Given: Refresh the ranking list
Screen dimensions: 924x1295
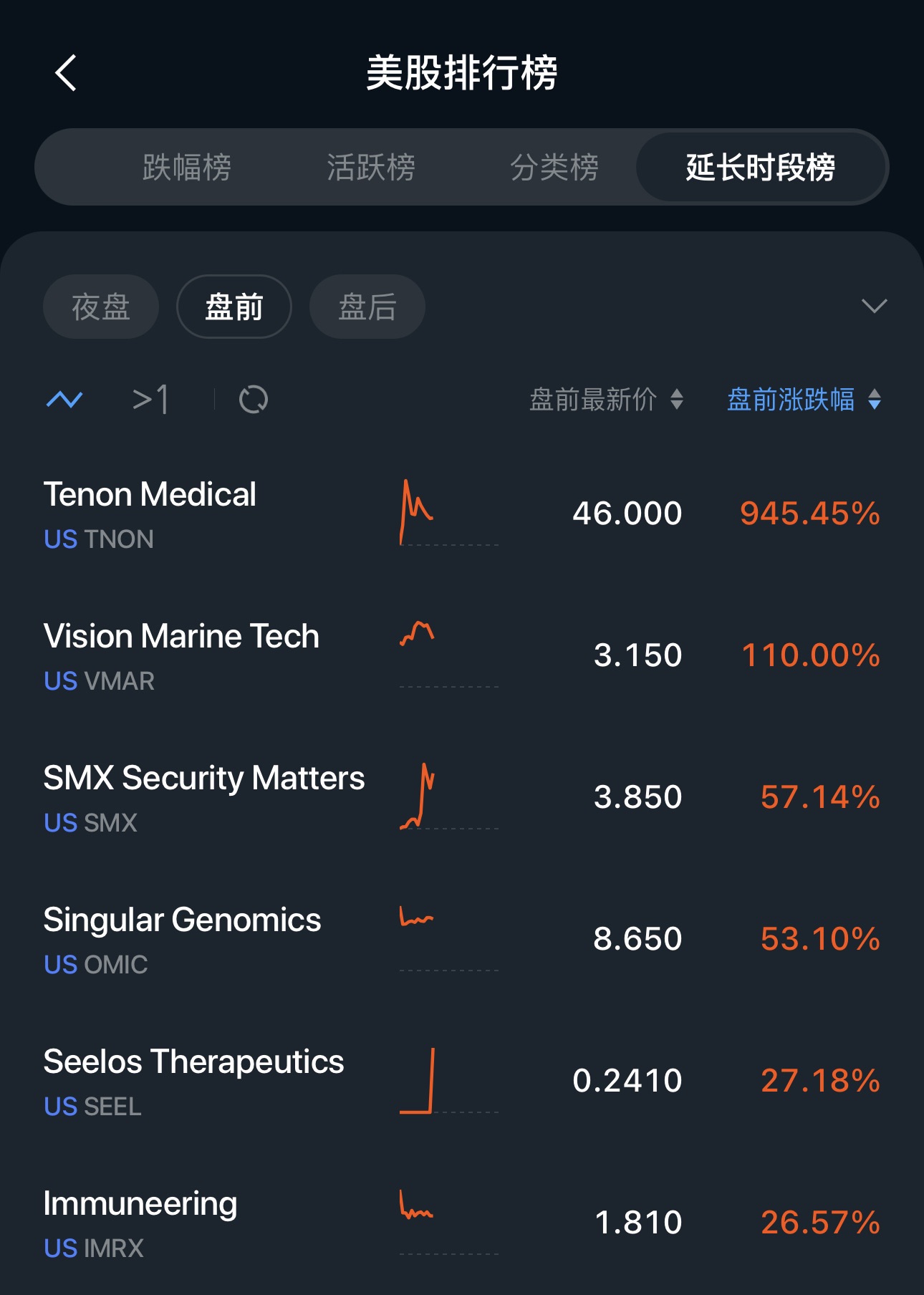Looking at the screenshot, I should click(253, 399).
